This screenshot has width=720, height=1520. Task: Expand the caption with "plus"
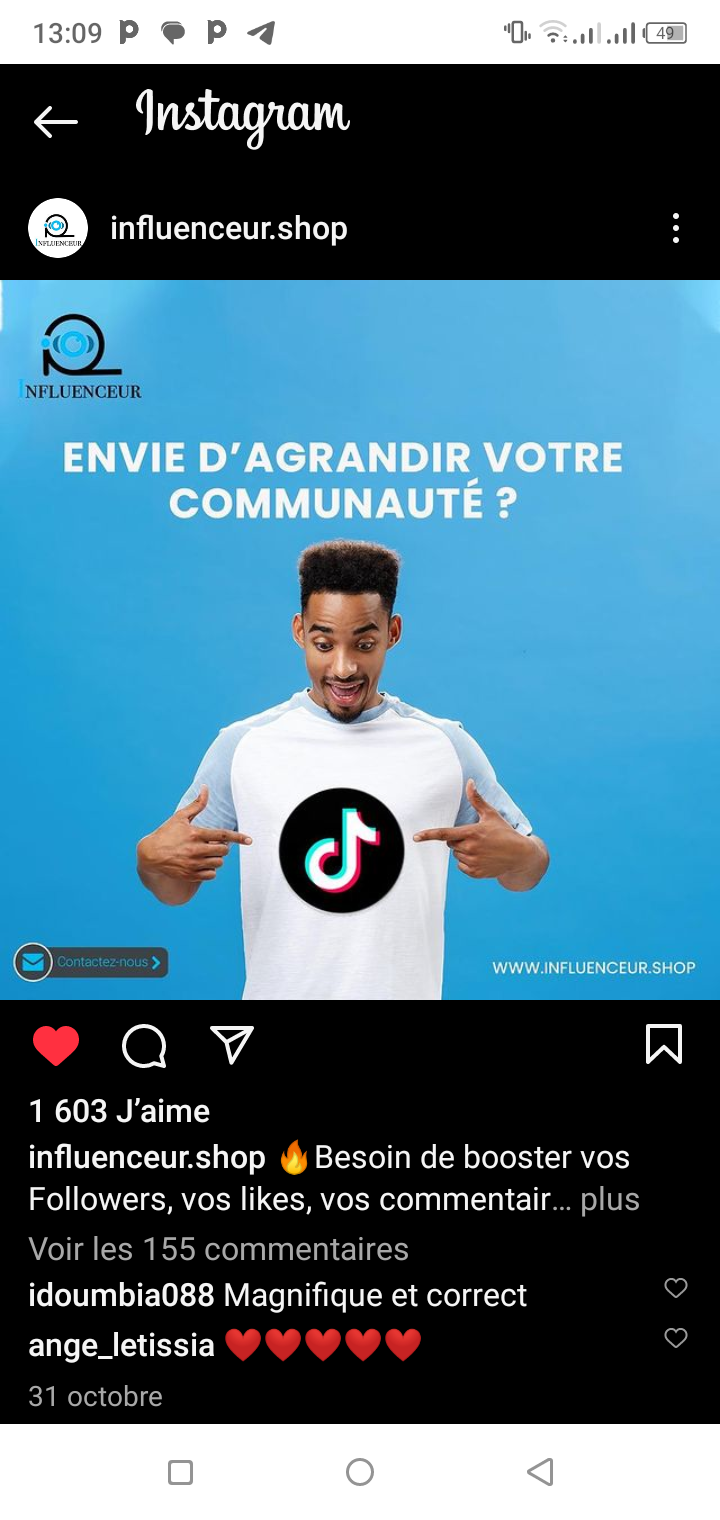(610, 1199)
